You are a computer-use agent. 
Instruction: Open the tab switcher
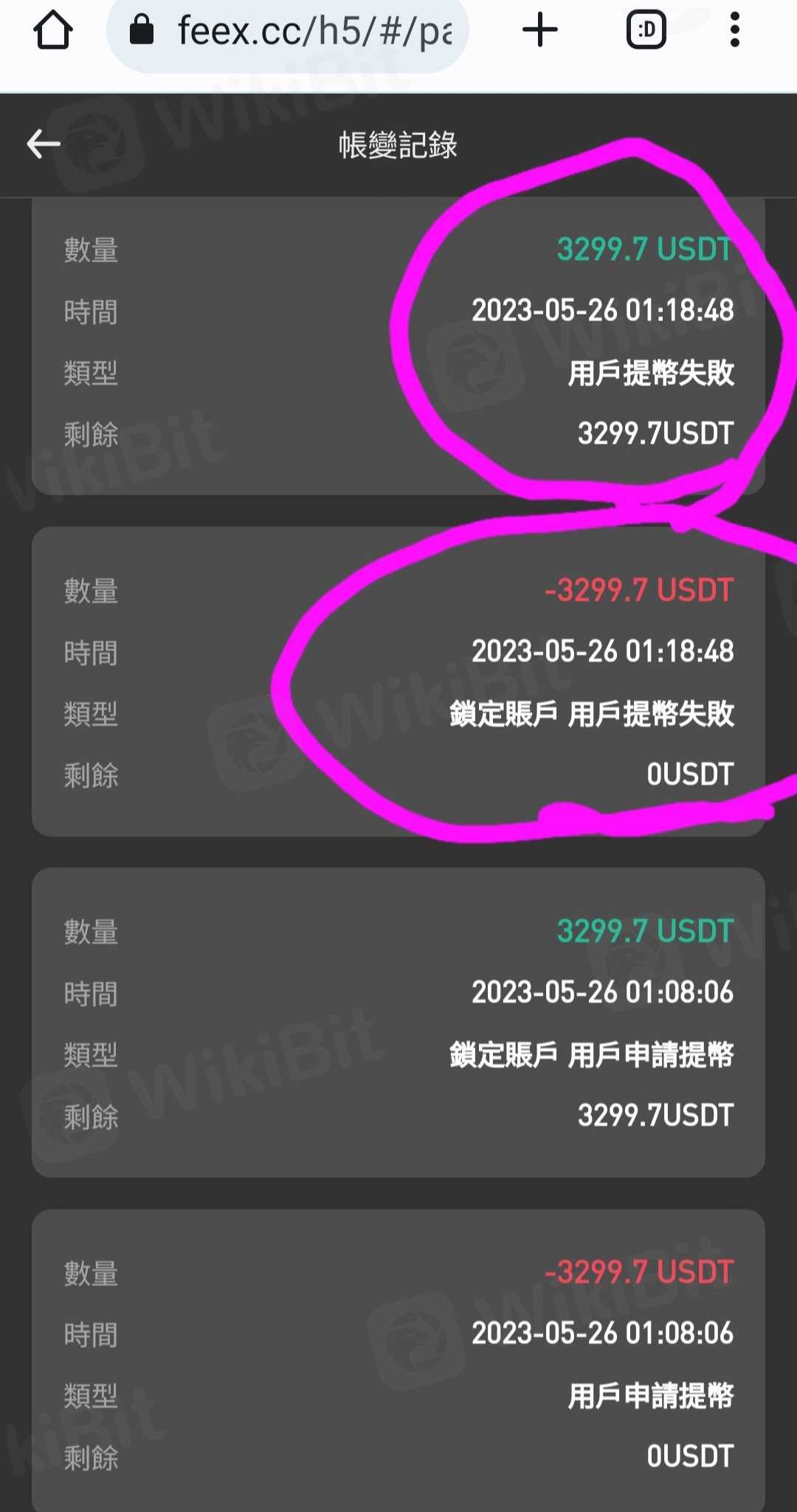click(x=646, y=30)
